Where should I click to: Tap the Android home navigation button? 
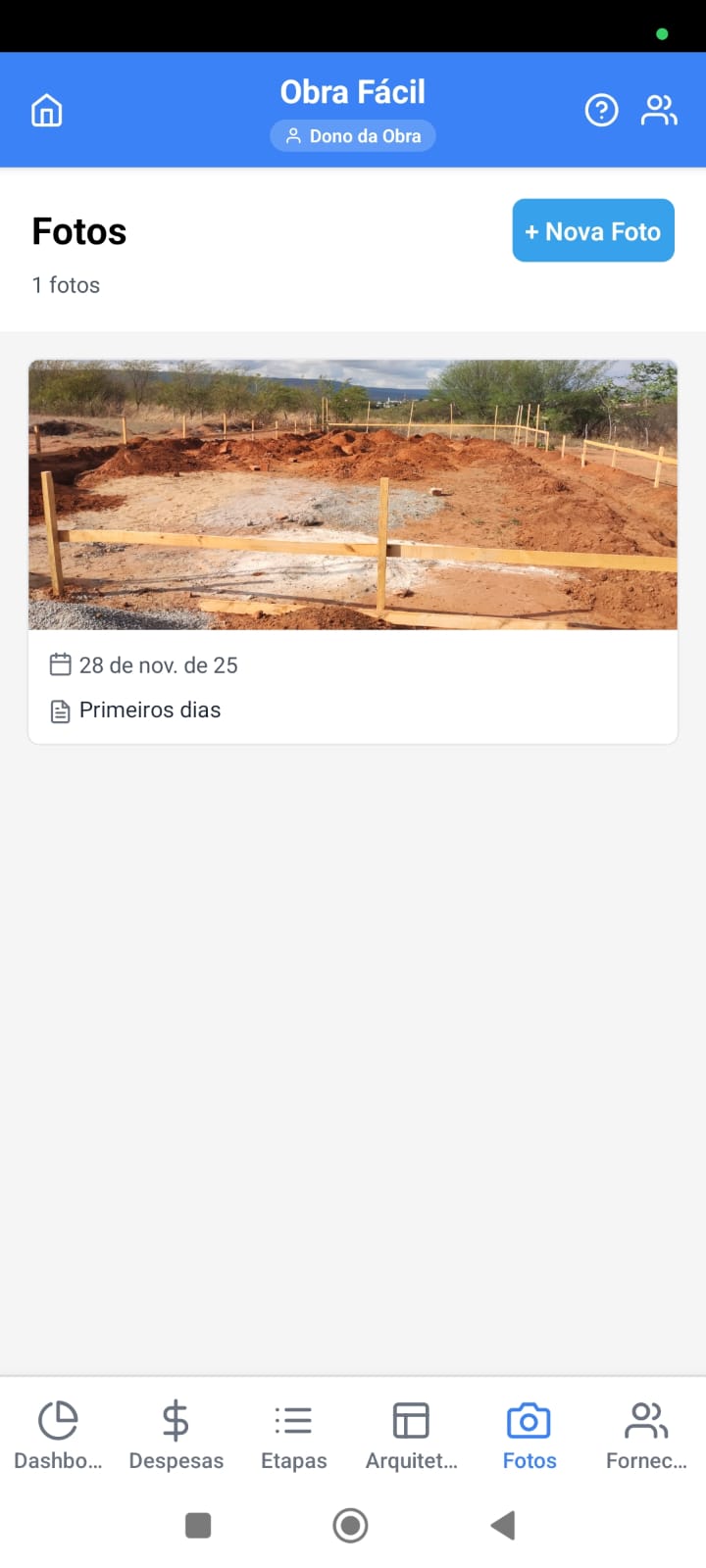pyautogui.click(x=350, y=1525)
